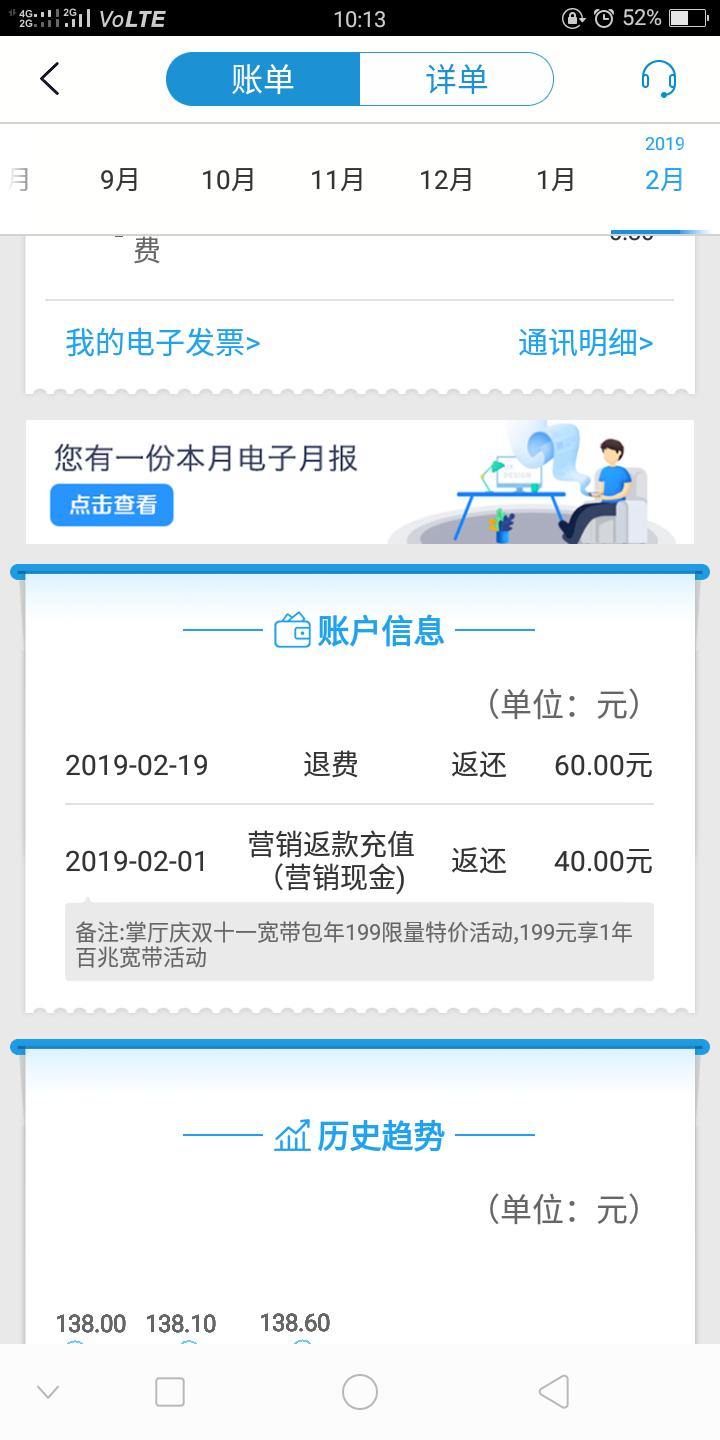
Task: Open 通讯明细 details via its arrow link
Action: point(585,343)
